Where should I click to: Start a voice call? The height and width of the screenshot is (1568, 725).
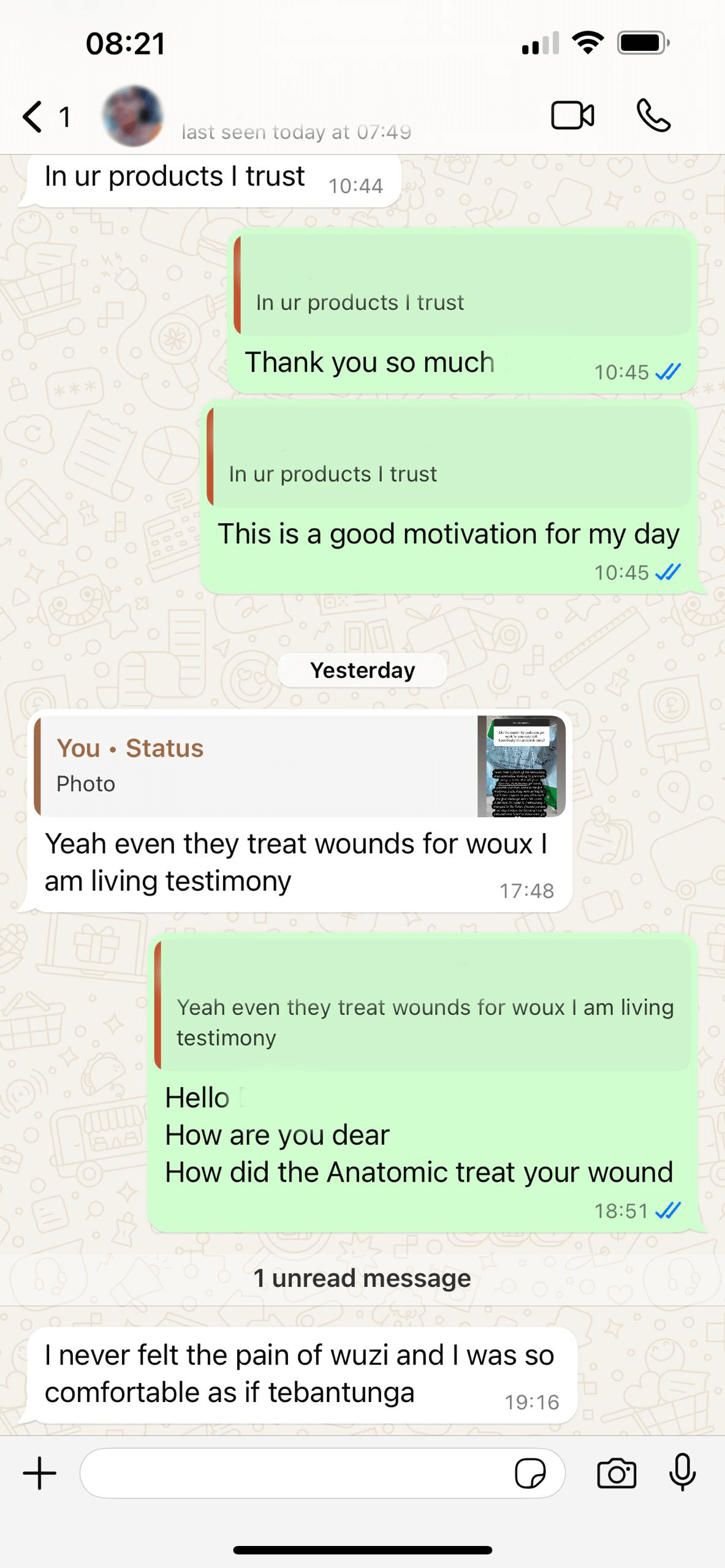653,116
